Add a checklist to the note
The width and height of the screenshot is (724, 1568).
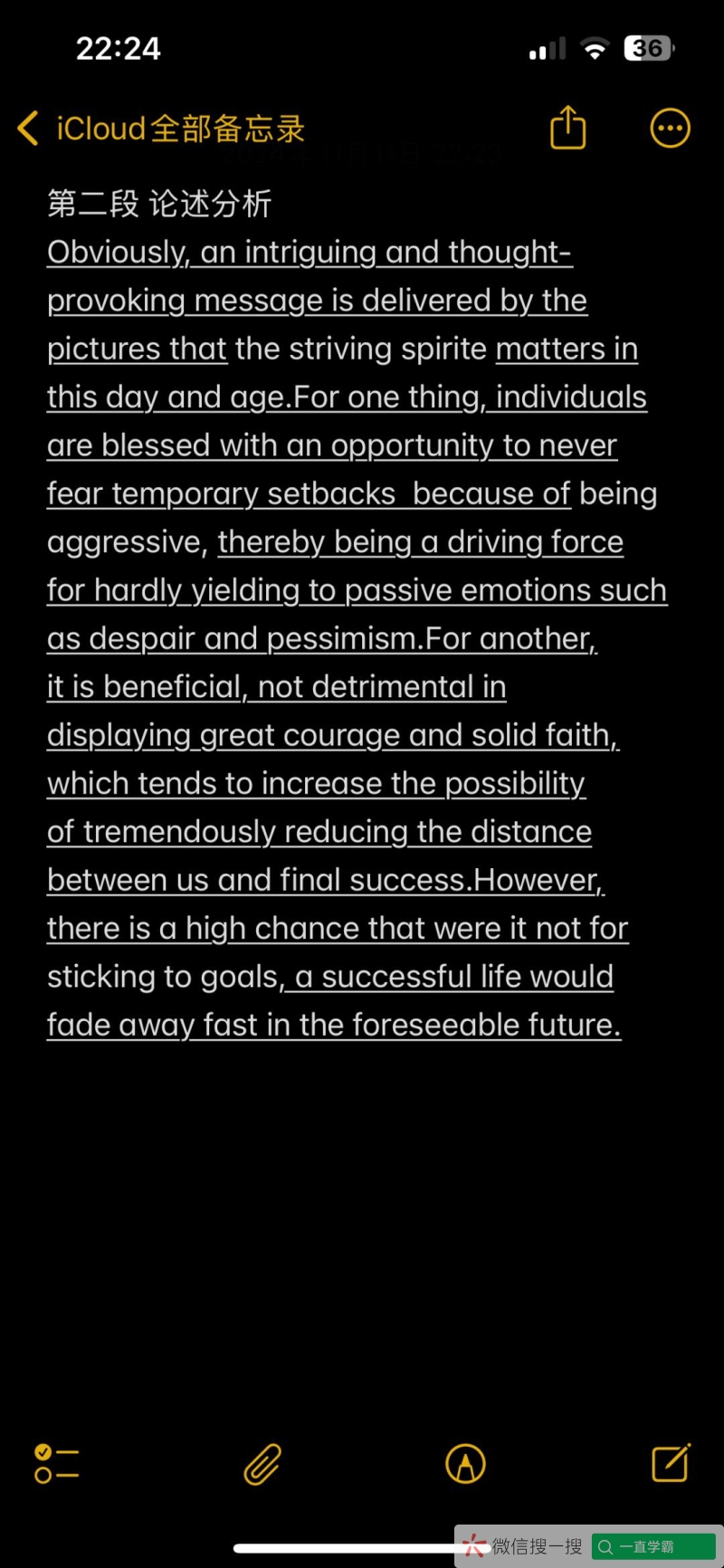point(56,1464)
